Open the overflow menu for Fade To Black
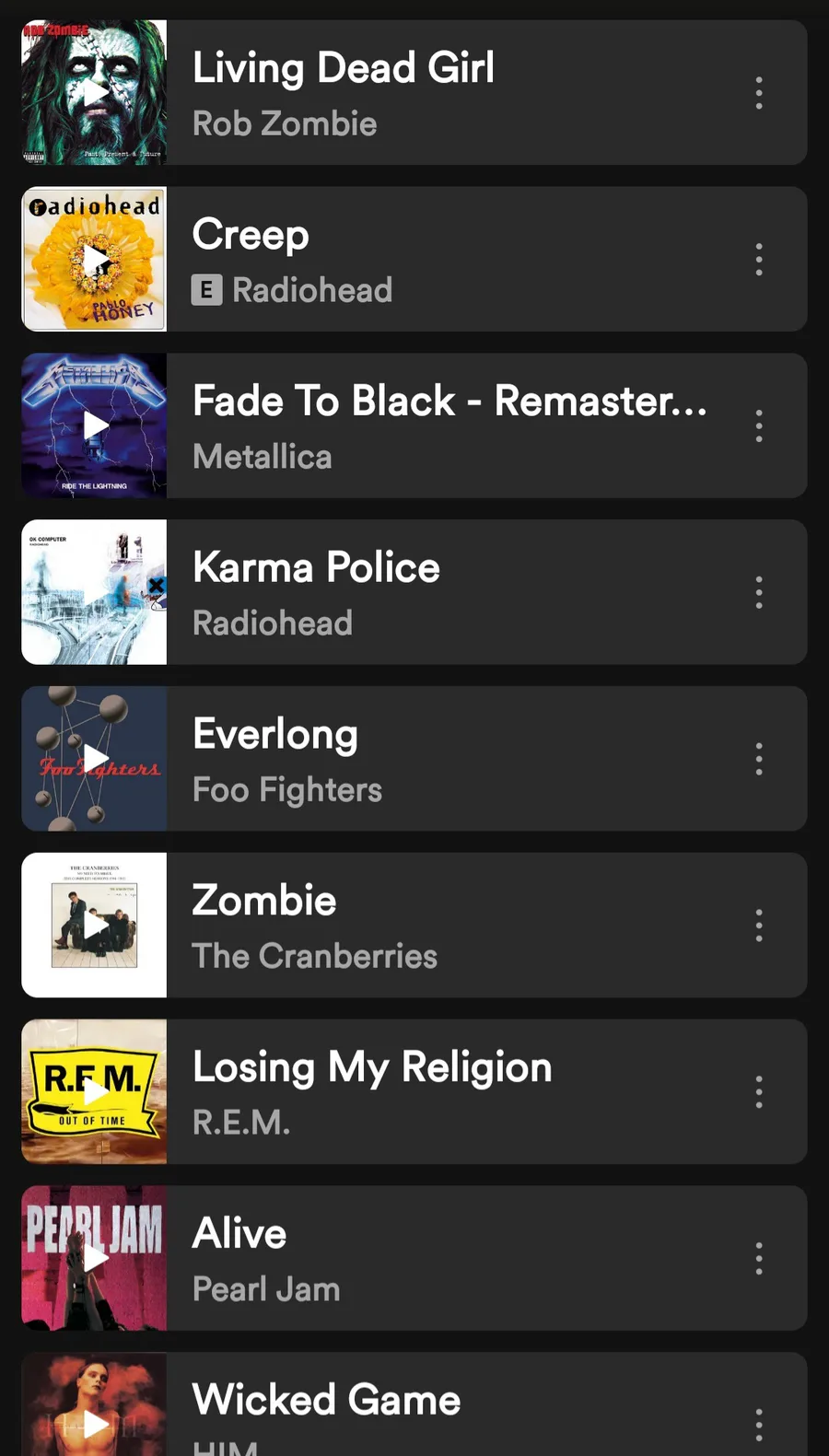This screenshot has width=829, height=1456. 759,426
